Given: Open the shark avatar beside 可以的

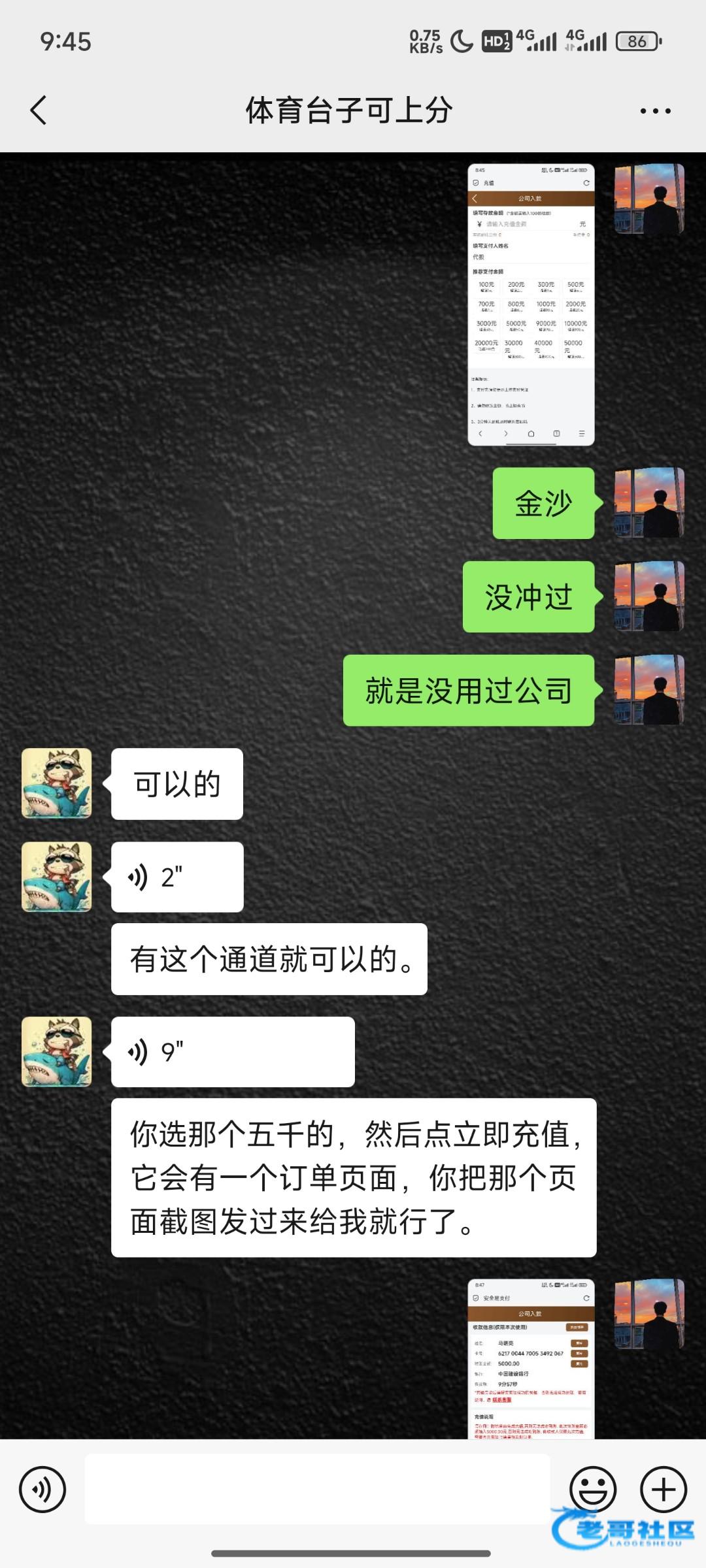Looking at the screenshot, I should (57, 783).
